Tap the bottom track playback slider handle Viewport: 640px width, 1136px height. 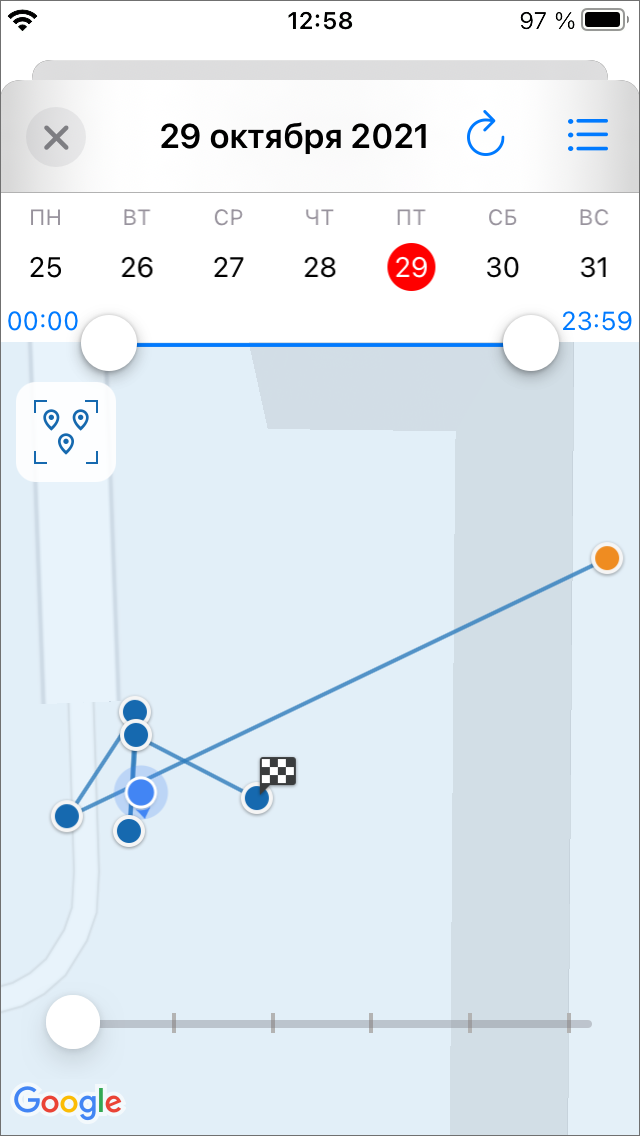pyautogui.click(x=73, y=1022)
